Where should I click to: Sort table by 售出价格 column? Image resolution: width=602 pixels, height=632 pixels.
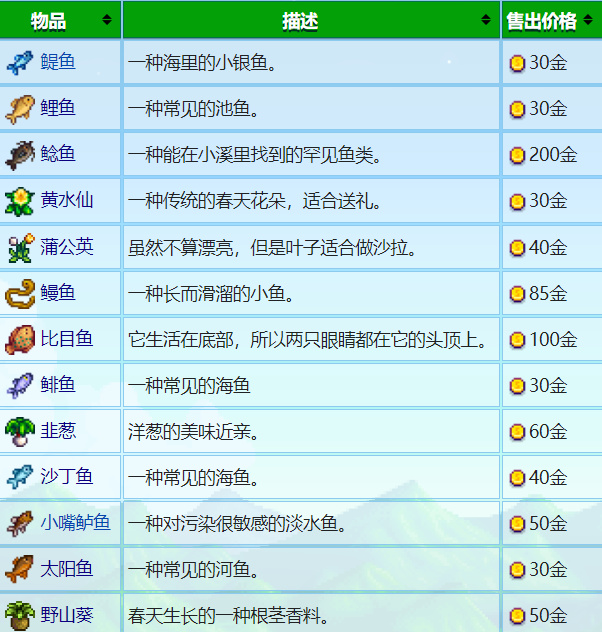(x=548, y=20)
